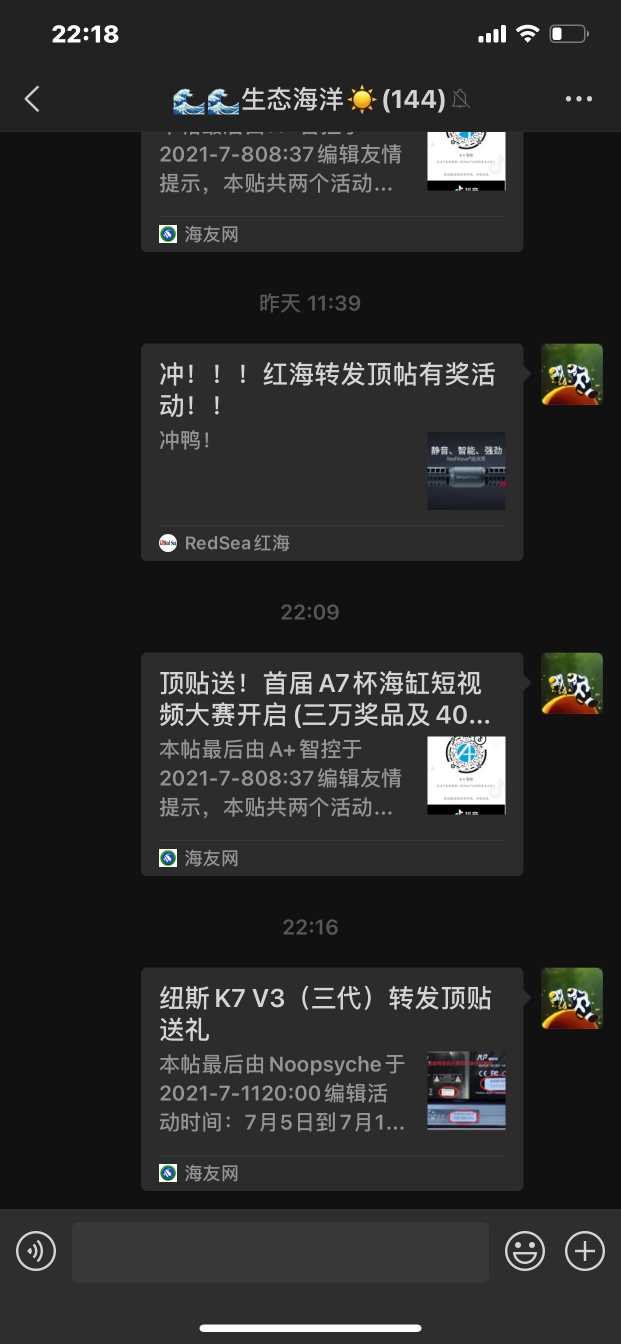The image size is (621, 1344).
Task: Open the partially visible 海友网 card at top
Action: 331,190
